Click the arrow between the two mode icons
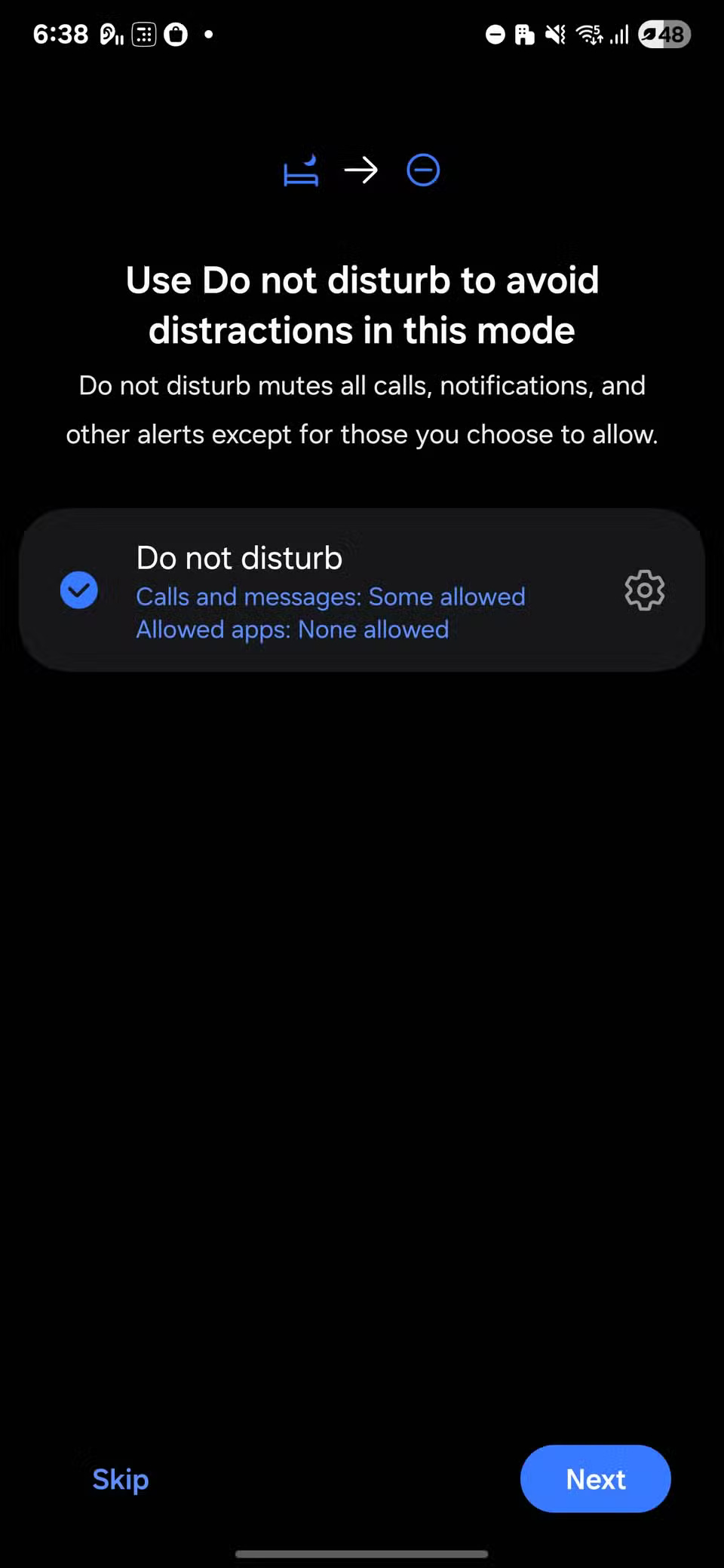Screen dimensions: 724x1568 pyautogui.click(x=362, y=170)
